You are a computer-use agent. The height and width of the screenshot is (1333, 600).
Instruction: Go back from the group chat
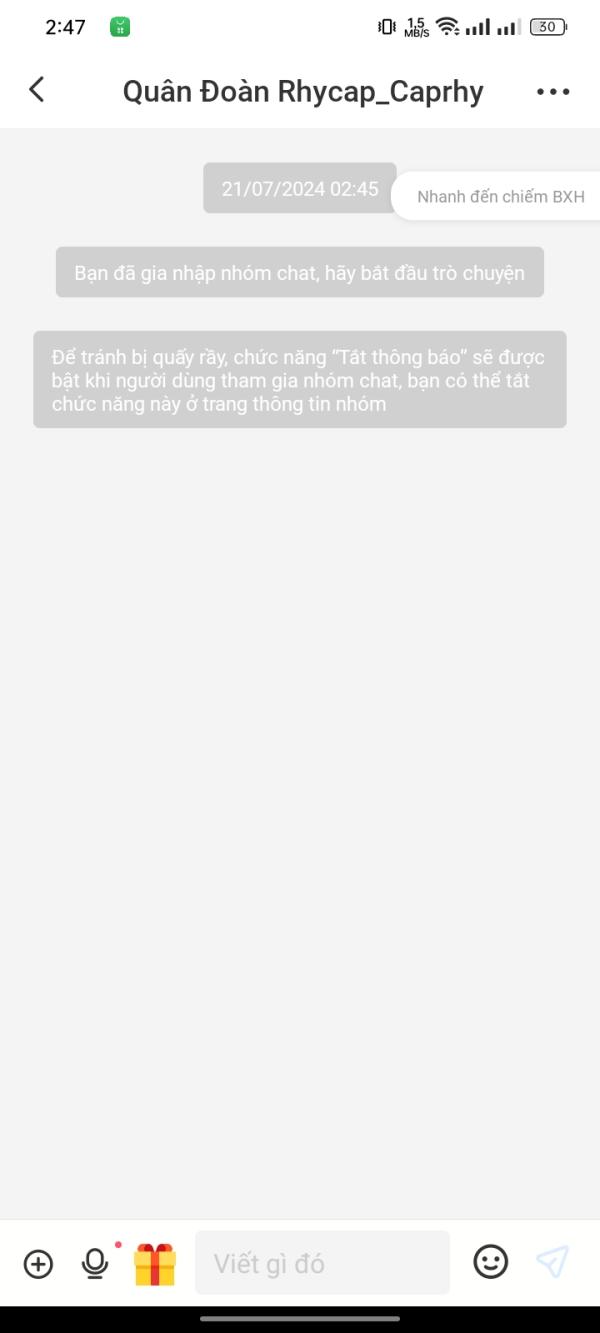coord(37,90)
